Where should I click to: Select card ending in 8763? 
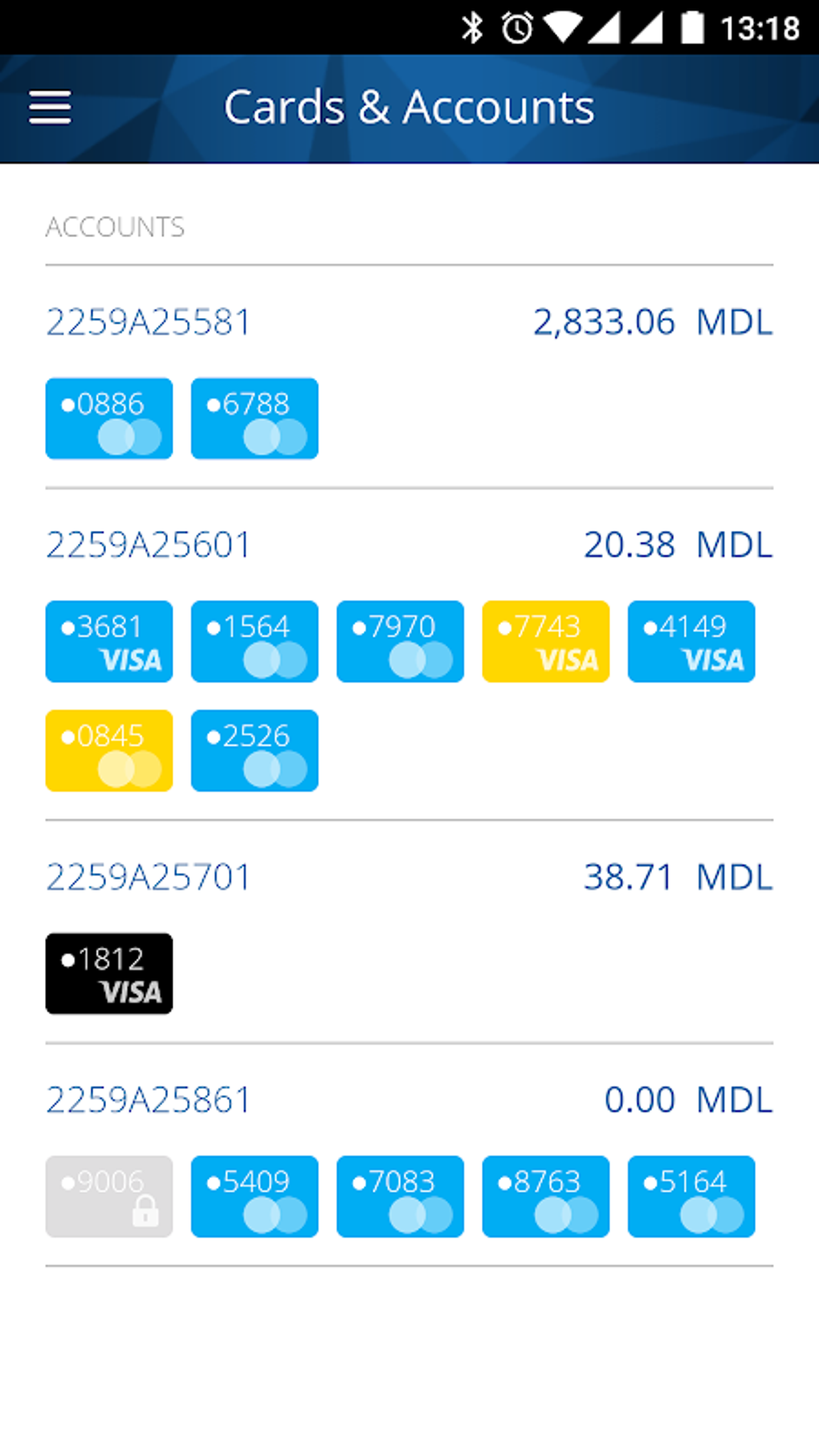pos(546,1197)
